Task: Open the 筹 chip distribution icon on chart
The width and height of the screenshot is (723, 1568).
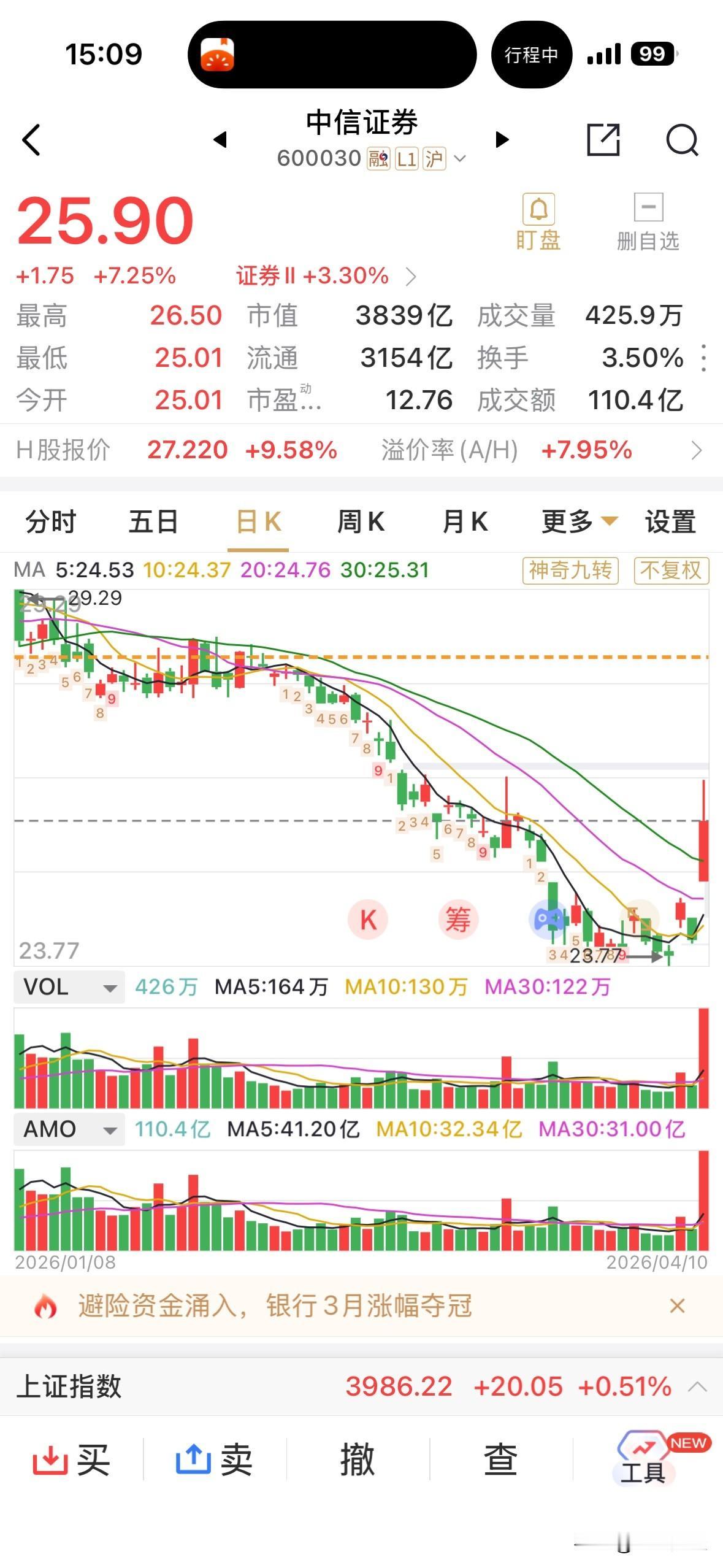Action: click(457, 918)
